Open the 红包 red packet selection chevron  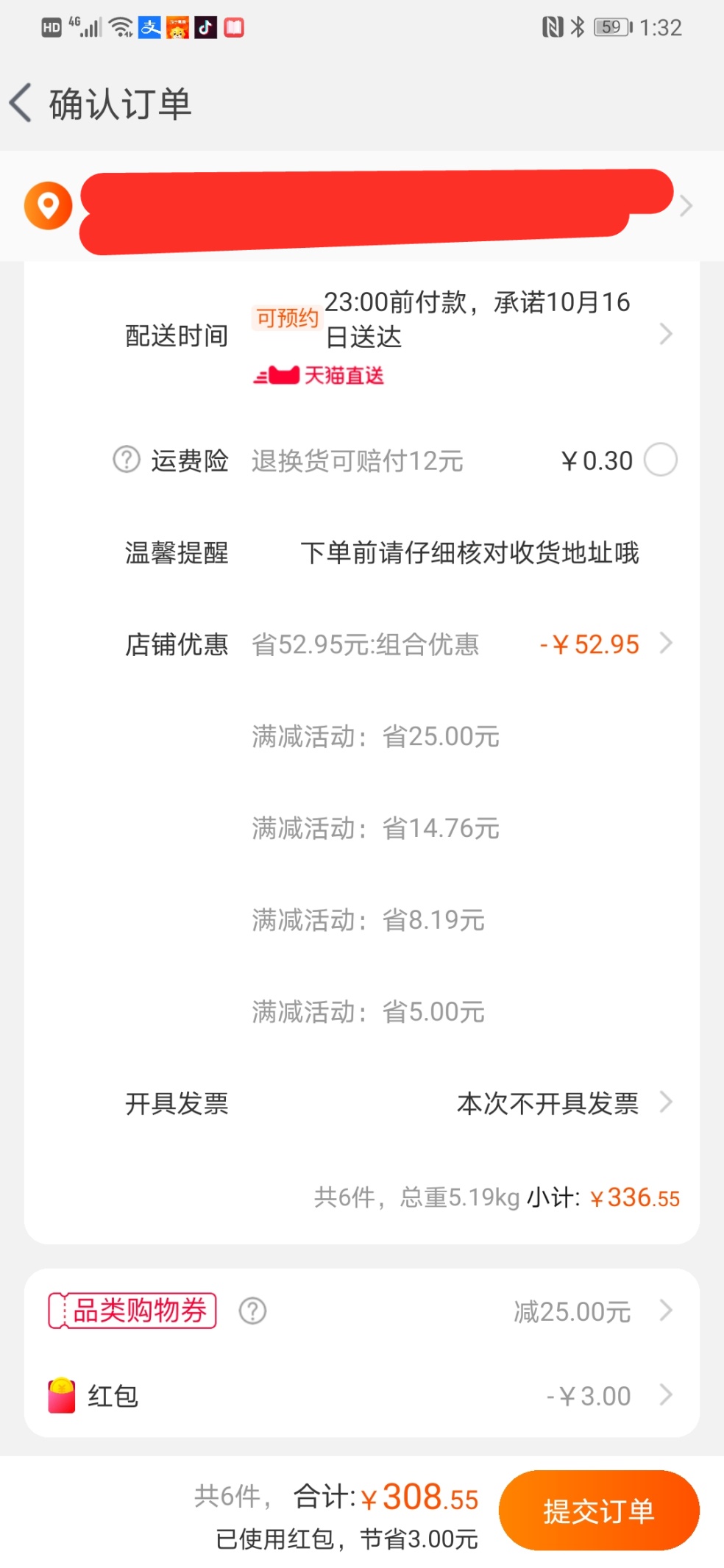pos(666,1394)
